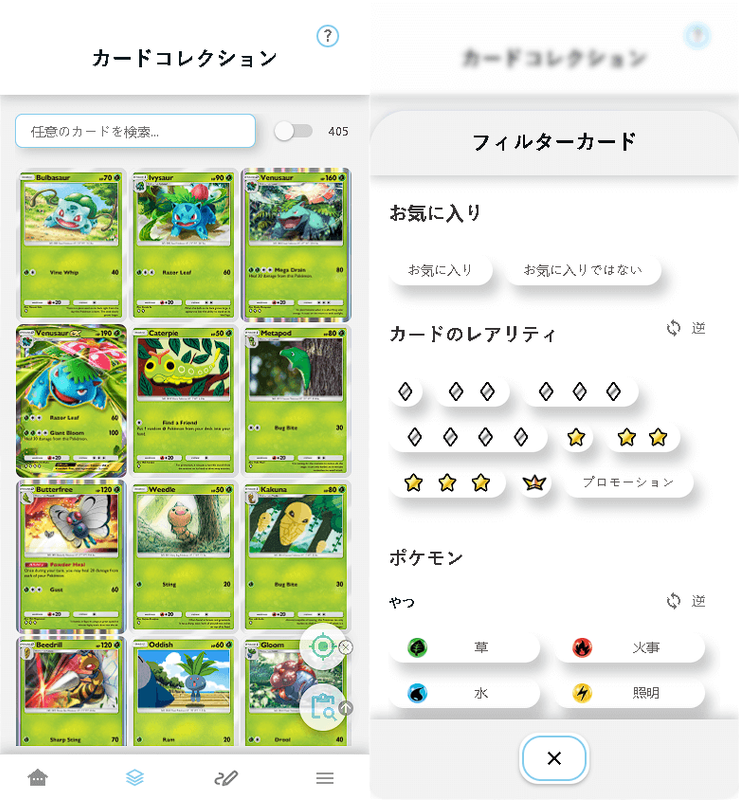Screen dimensions: 739x800
Task: Select the Weedle card
Action: click(x=182, y=556)
